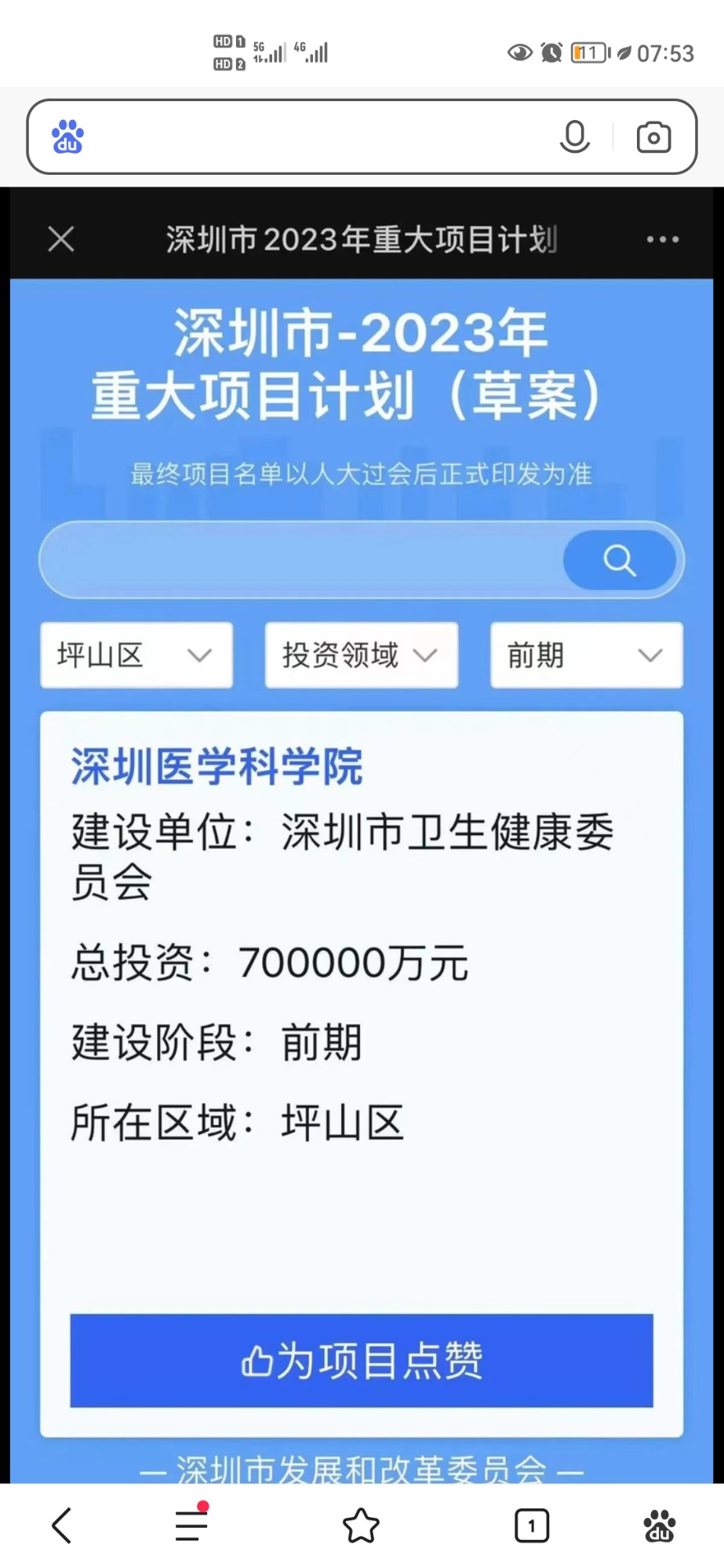Open camera image search

click(653, 137)
